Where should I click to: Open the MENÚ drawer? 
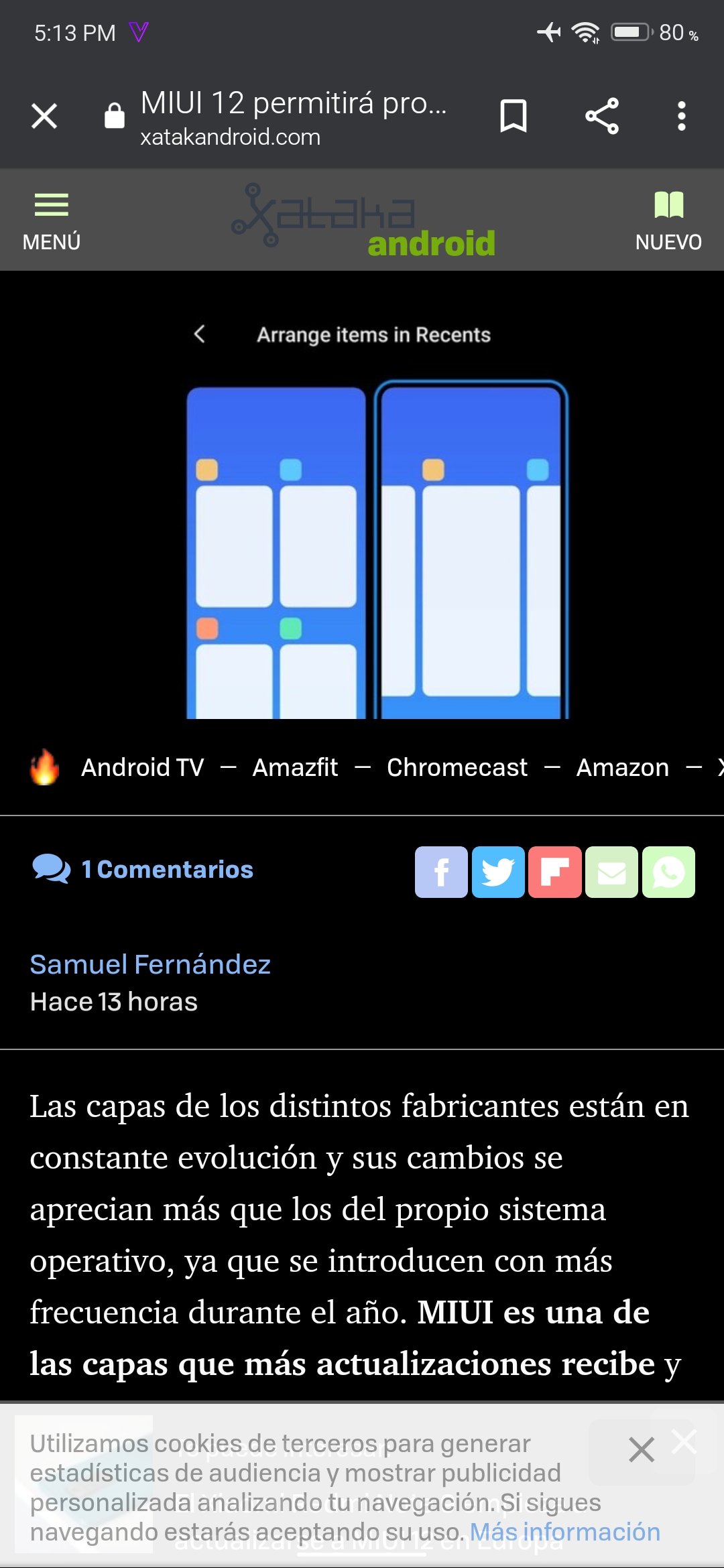(x=52, y=221)
